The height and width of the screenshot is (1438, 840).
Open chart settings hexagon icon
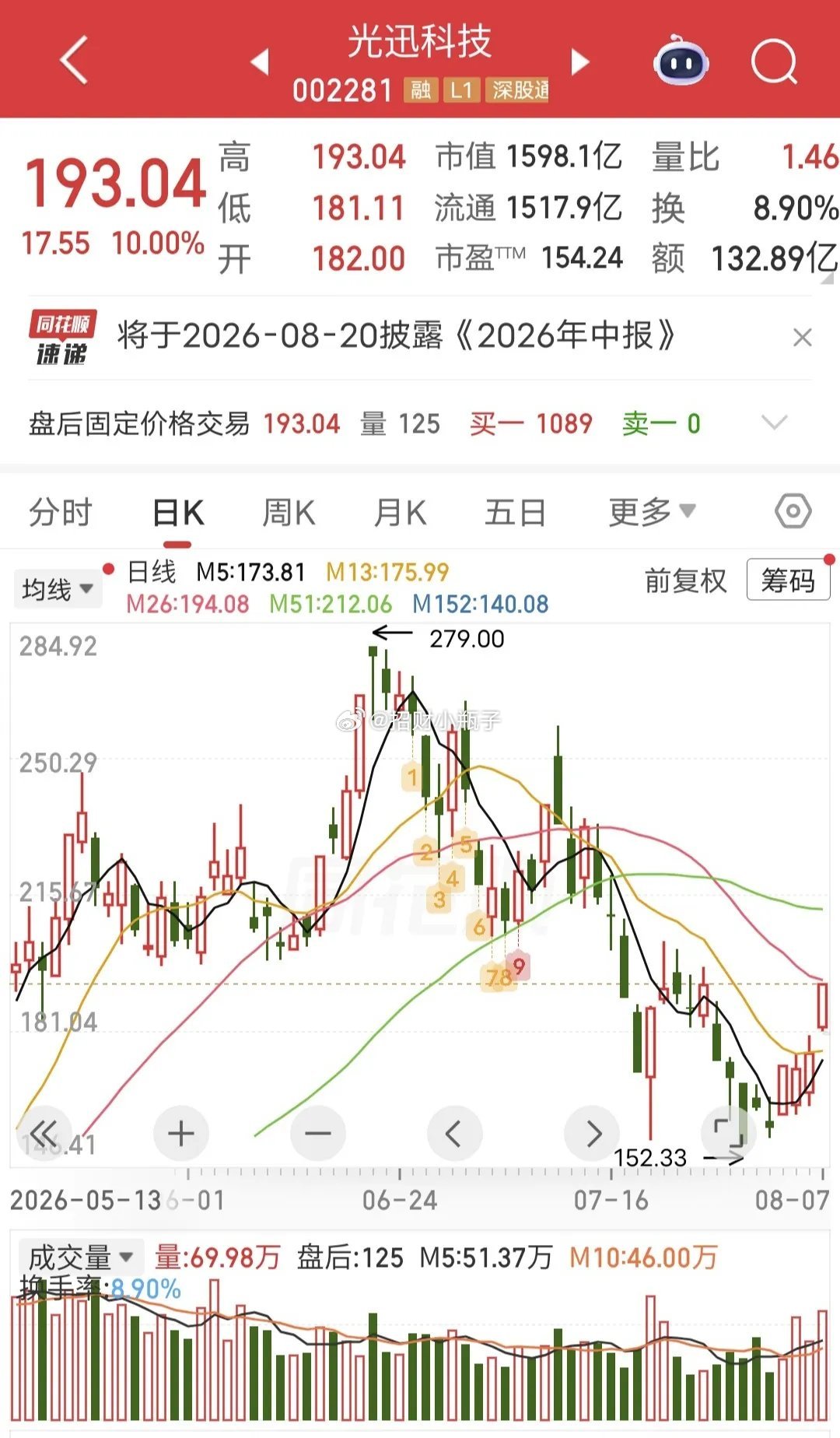793,512
